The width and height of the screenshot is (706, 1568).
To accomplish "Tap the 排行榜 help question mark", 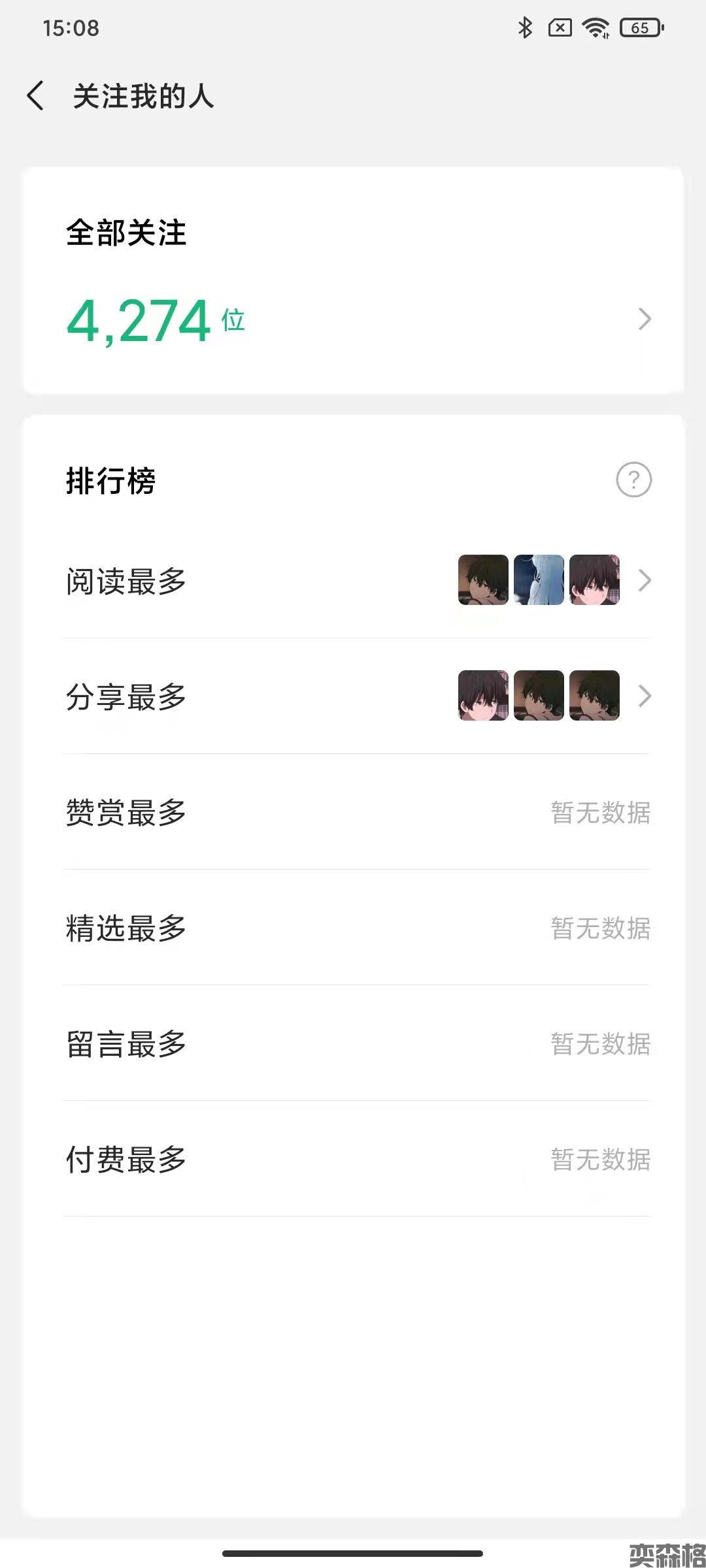I will [x=633, y=480].
